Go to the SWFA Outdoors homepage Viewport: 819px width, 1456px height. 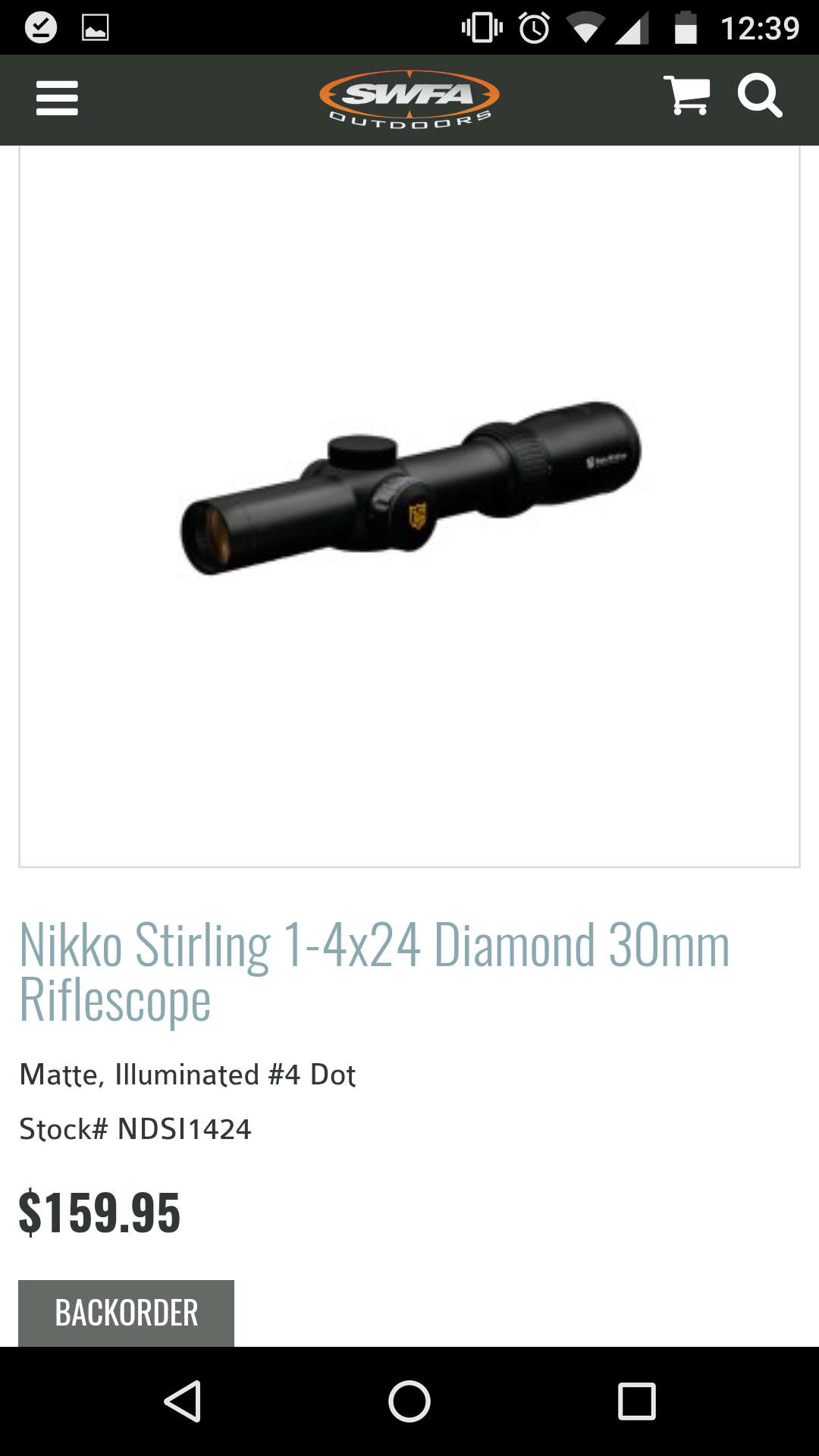click(409, 99)
